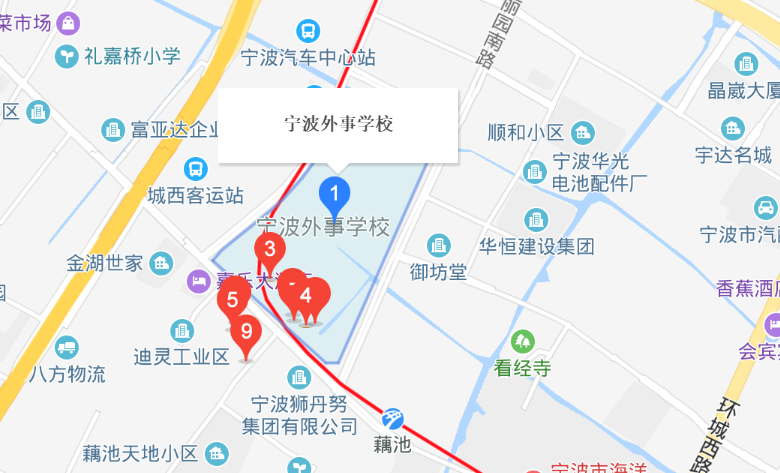Viewport: 780px width, 473px height.
Task: Tap the red marker numbered 9
Action: pos(246,332)
